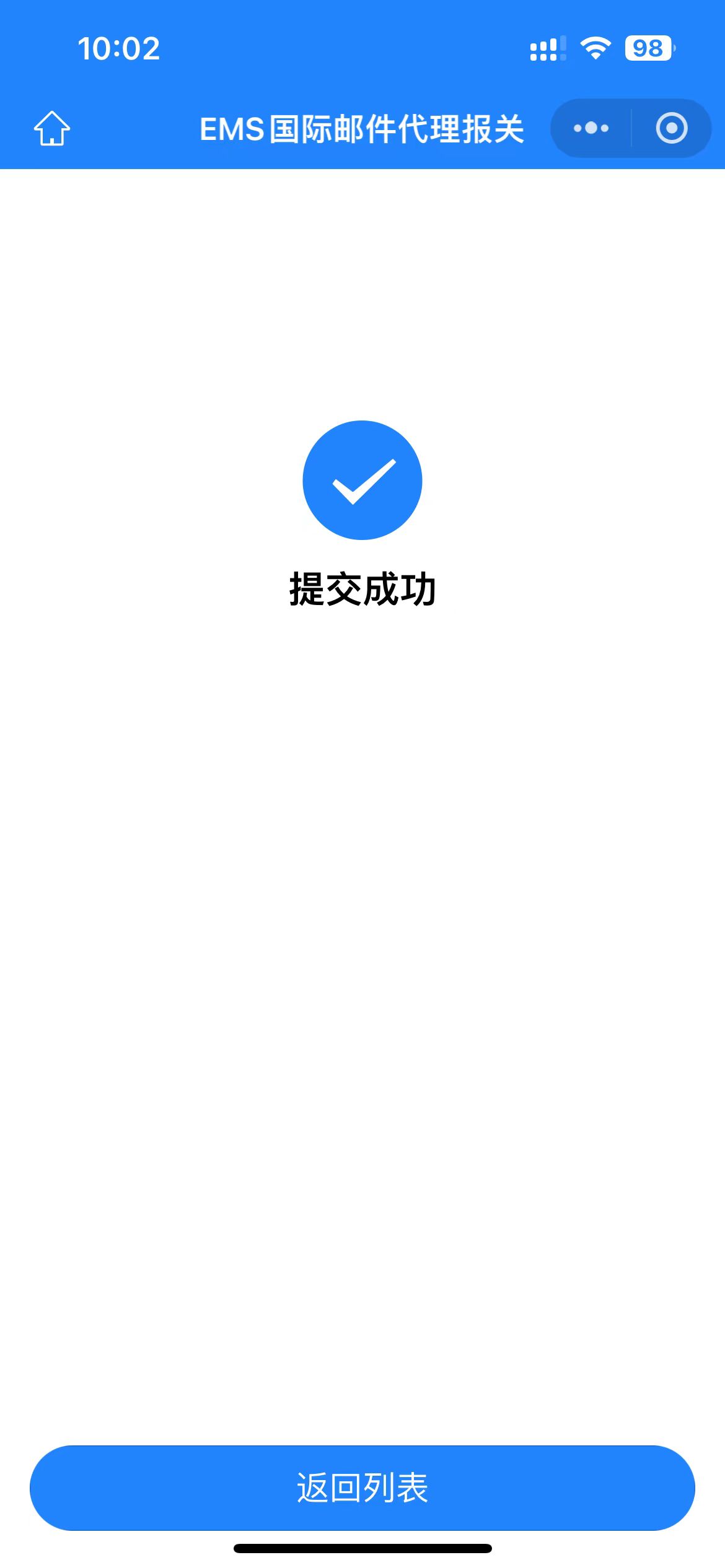Tap the capsule close/exit circle icon
The image size is (725, 1568).
click(x=670, y=128)
